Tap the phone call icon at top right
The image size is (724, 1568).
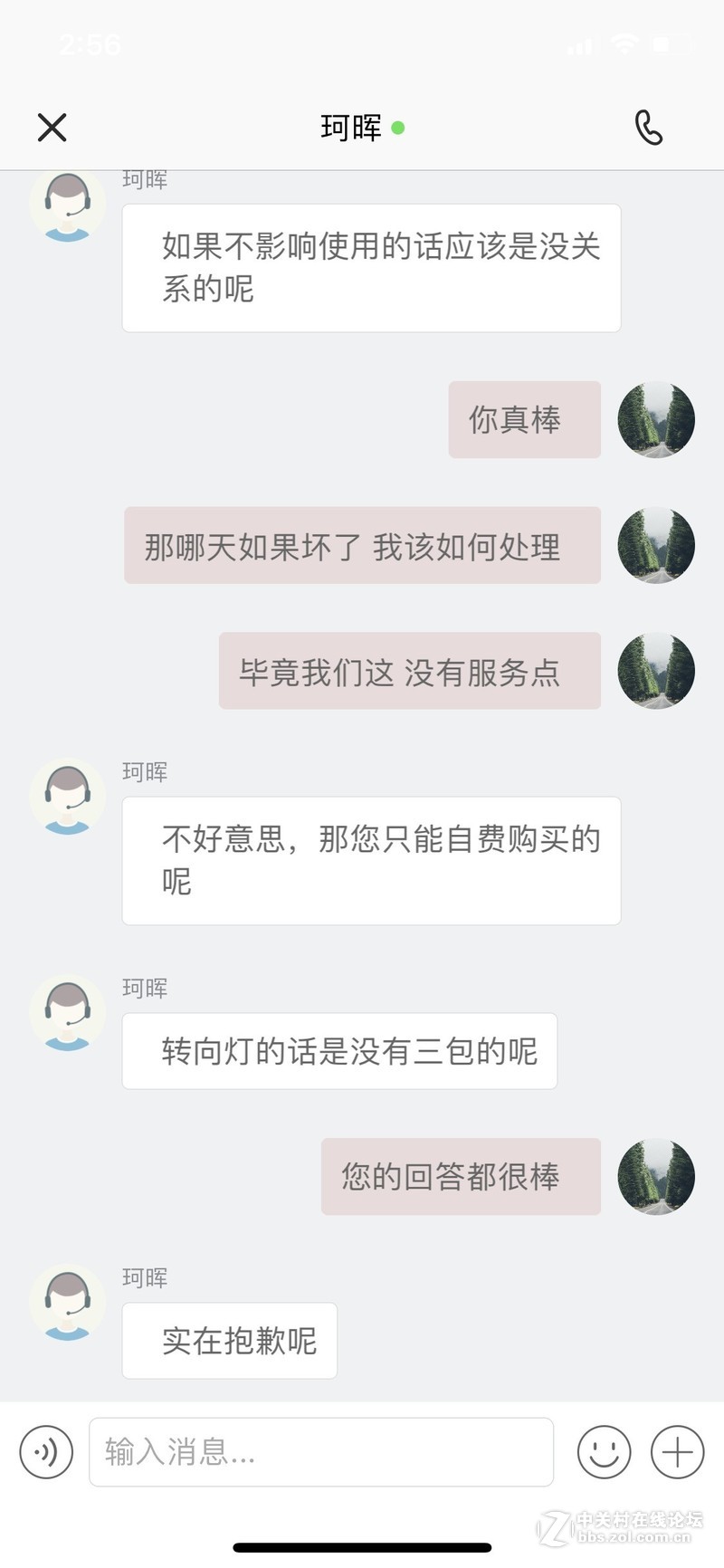(x=648, y=127)
